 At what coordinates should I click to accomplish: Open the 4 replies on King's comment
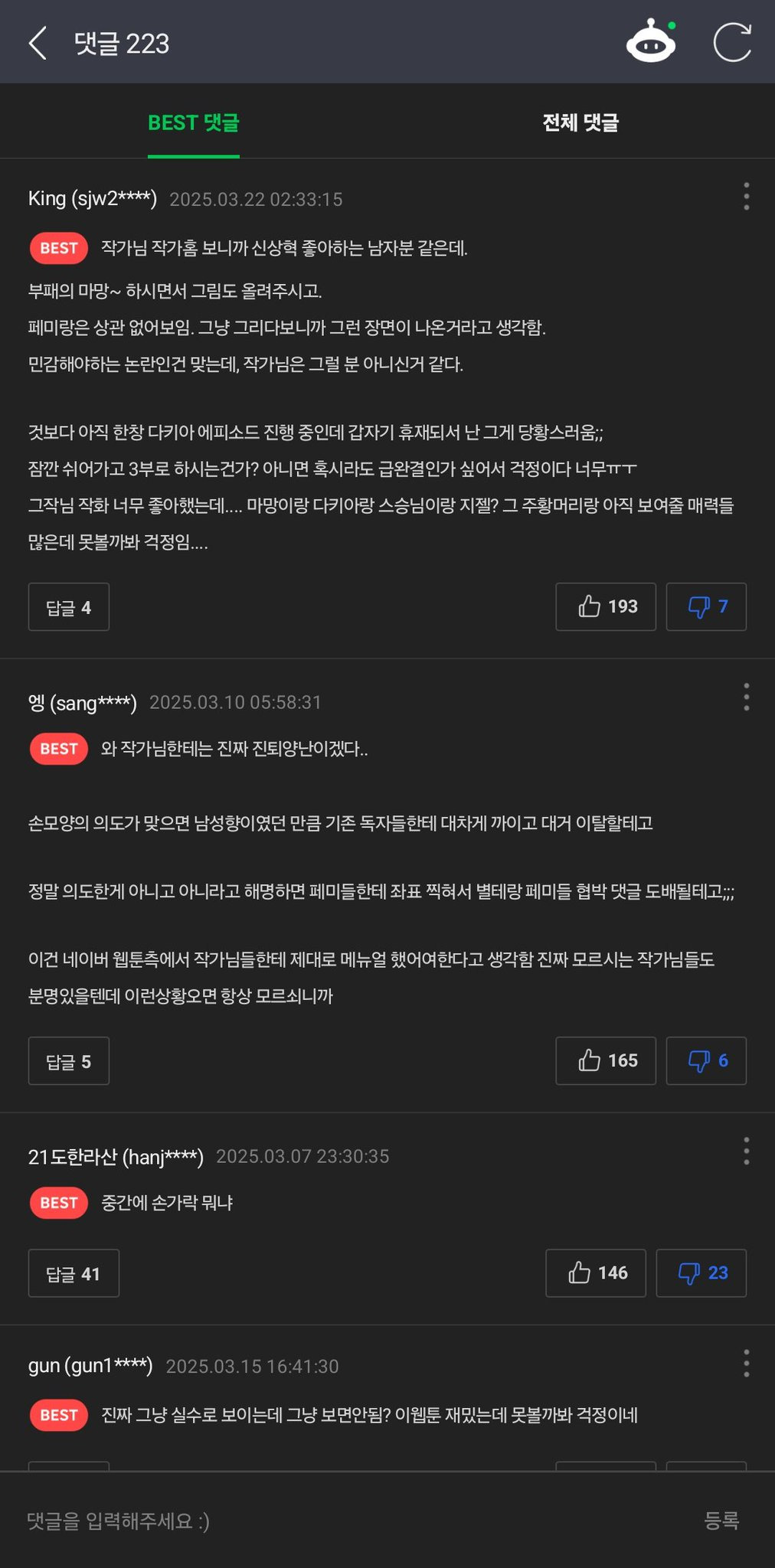click(x=68, y=606)
